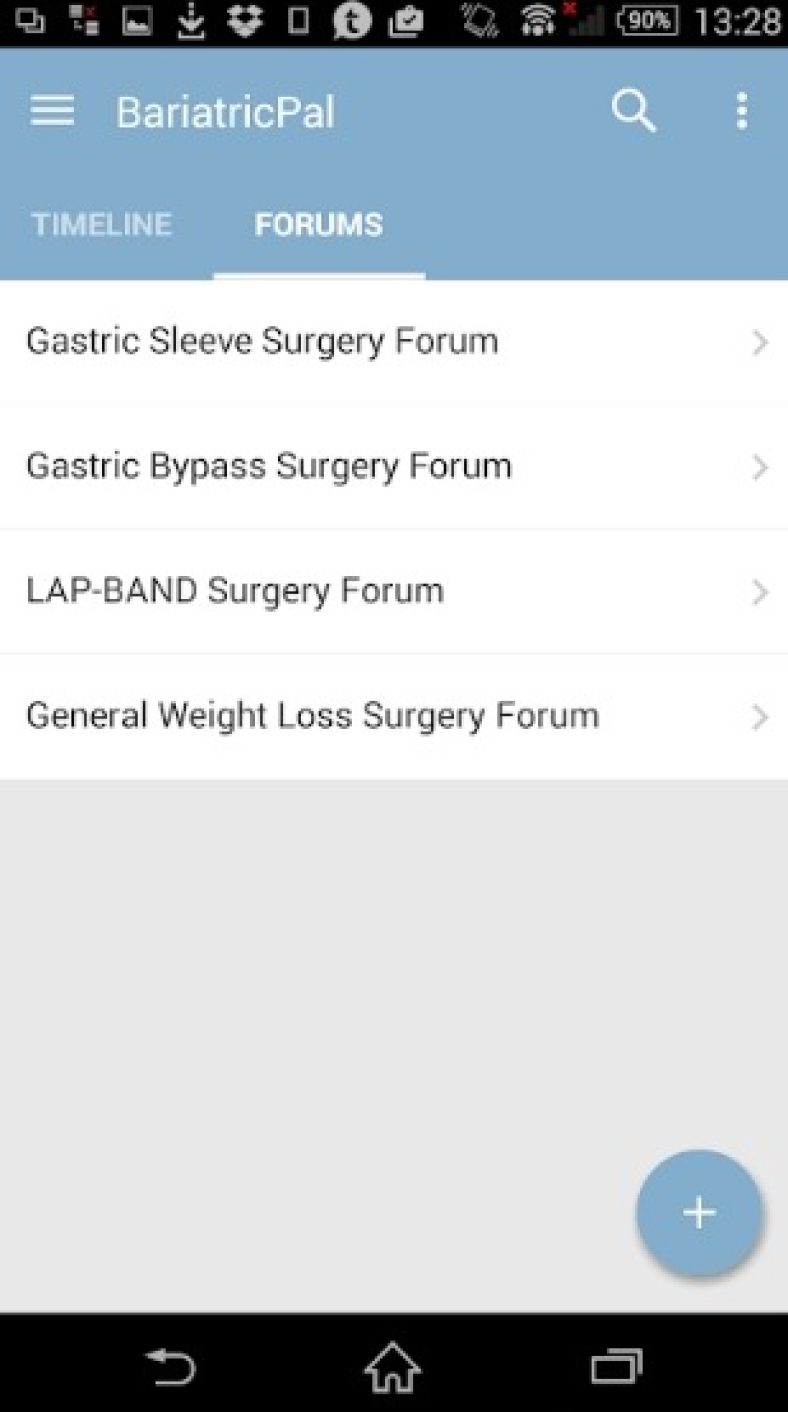
Task: Open the navigation drawer menu
Action: click(x=51, y=110)
